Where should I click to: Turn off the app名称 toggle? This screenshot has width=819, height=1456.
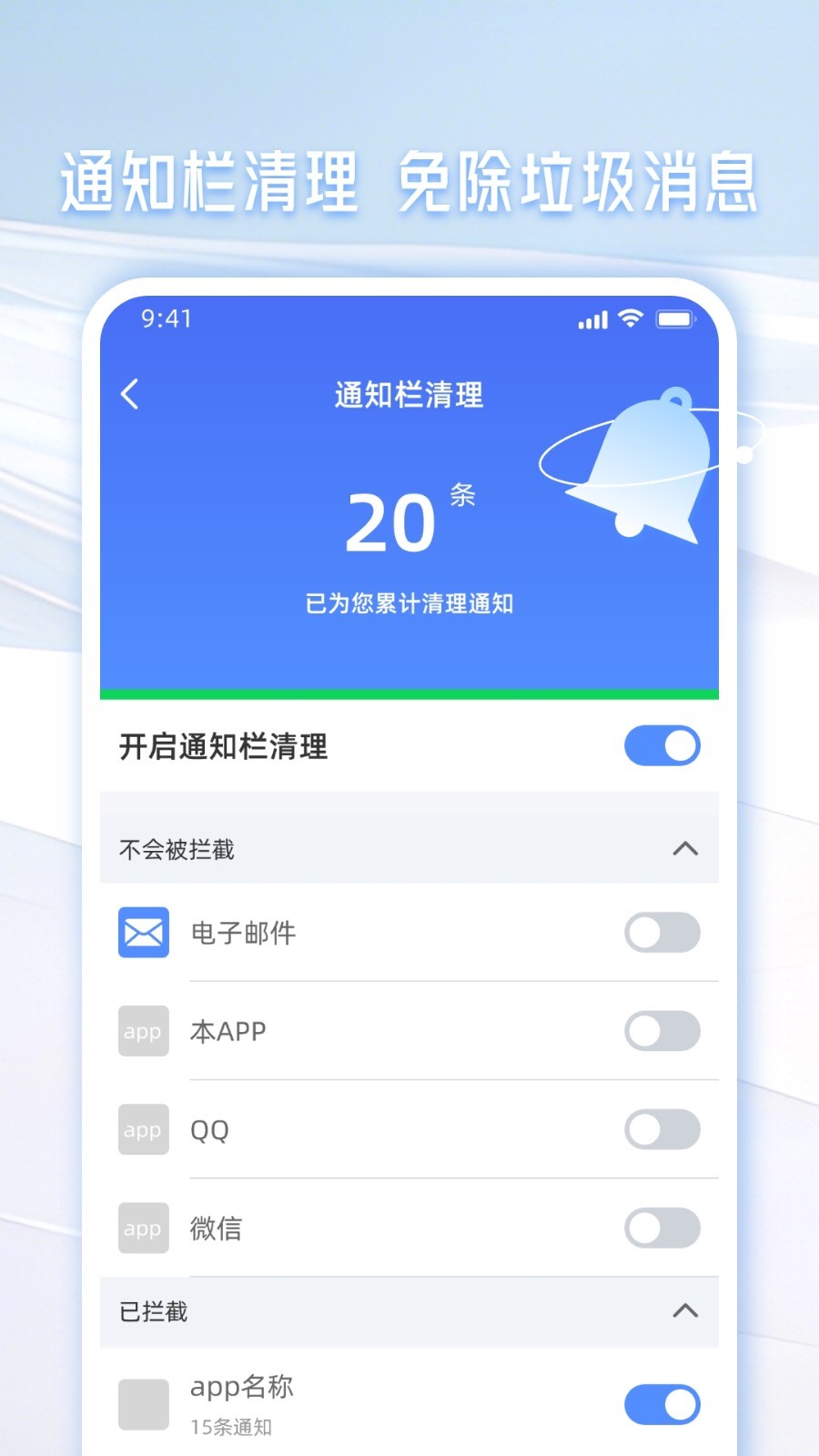click(662, 1404)
